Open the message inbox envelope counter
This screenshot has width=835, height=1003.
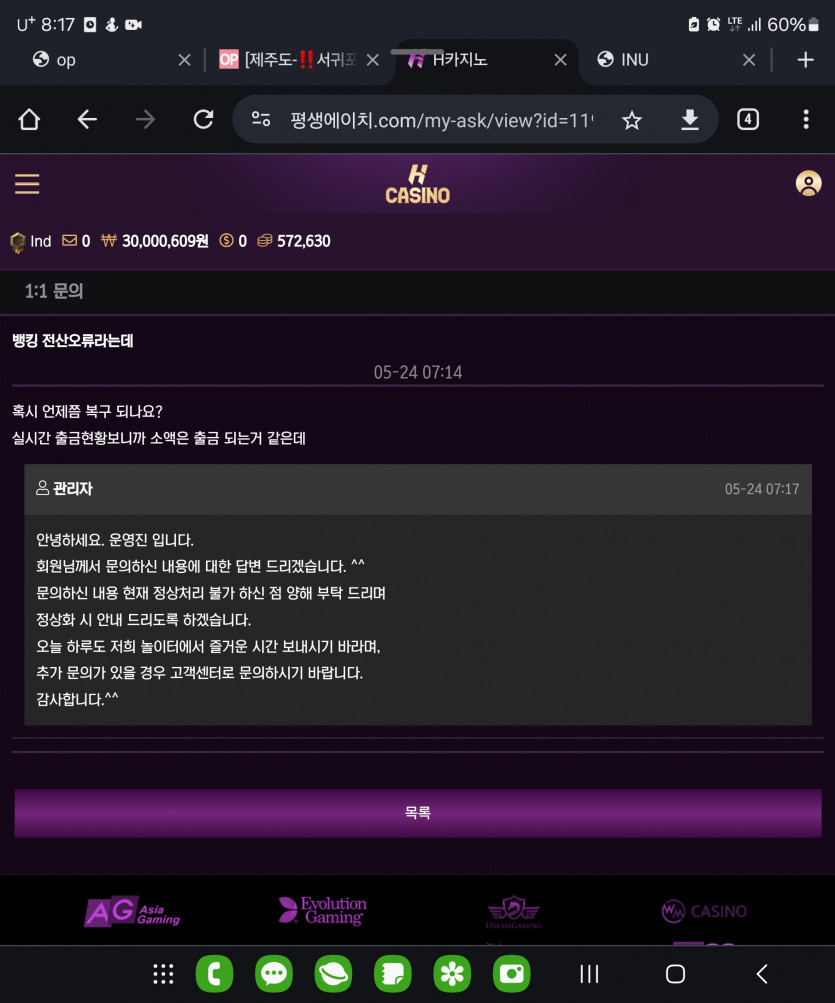[76, 241]
